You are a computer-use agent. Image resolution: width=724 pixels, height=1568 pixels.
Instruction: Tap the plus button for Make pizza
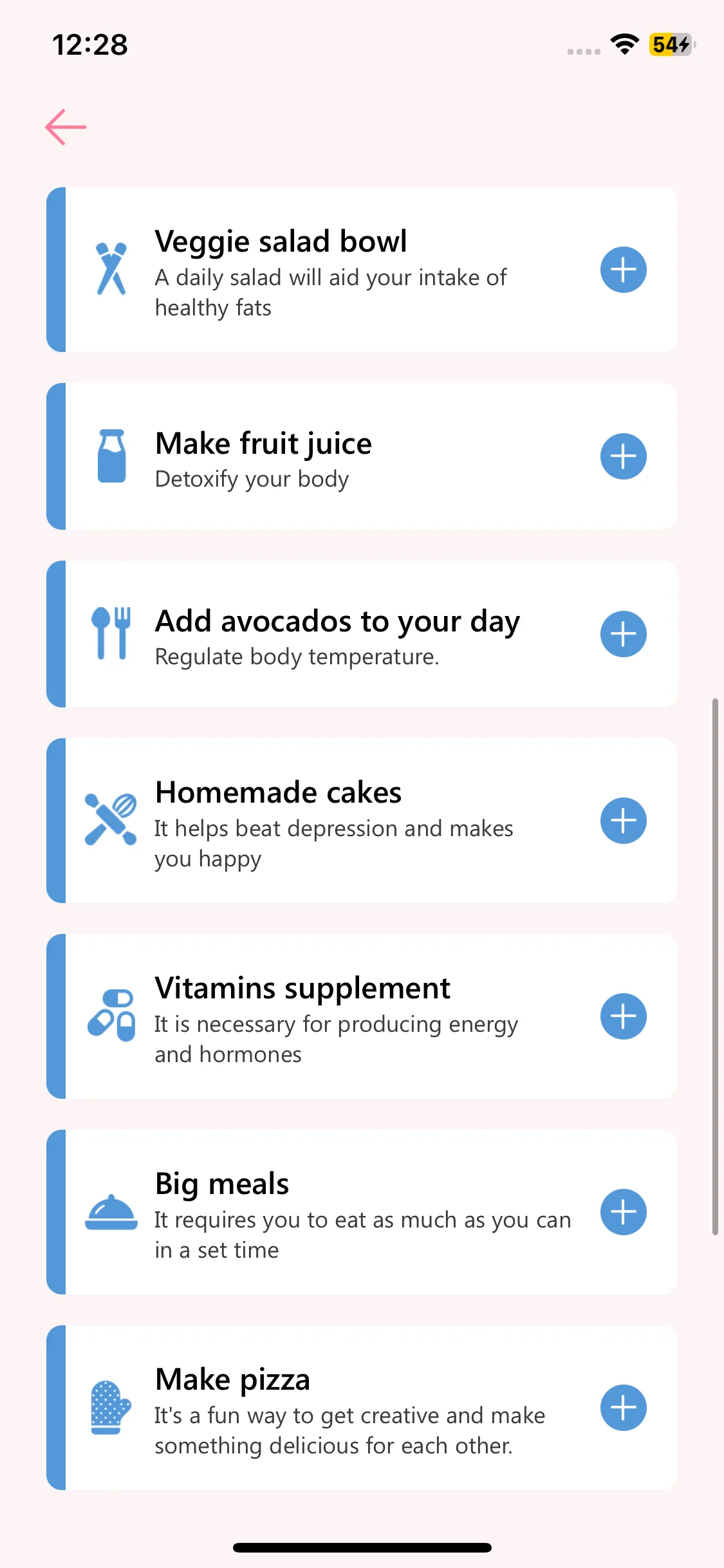click(x=623, y=1408)
